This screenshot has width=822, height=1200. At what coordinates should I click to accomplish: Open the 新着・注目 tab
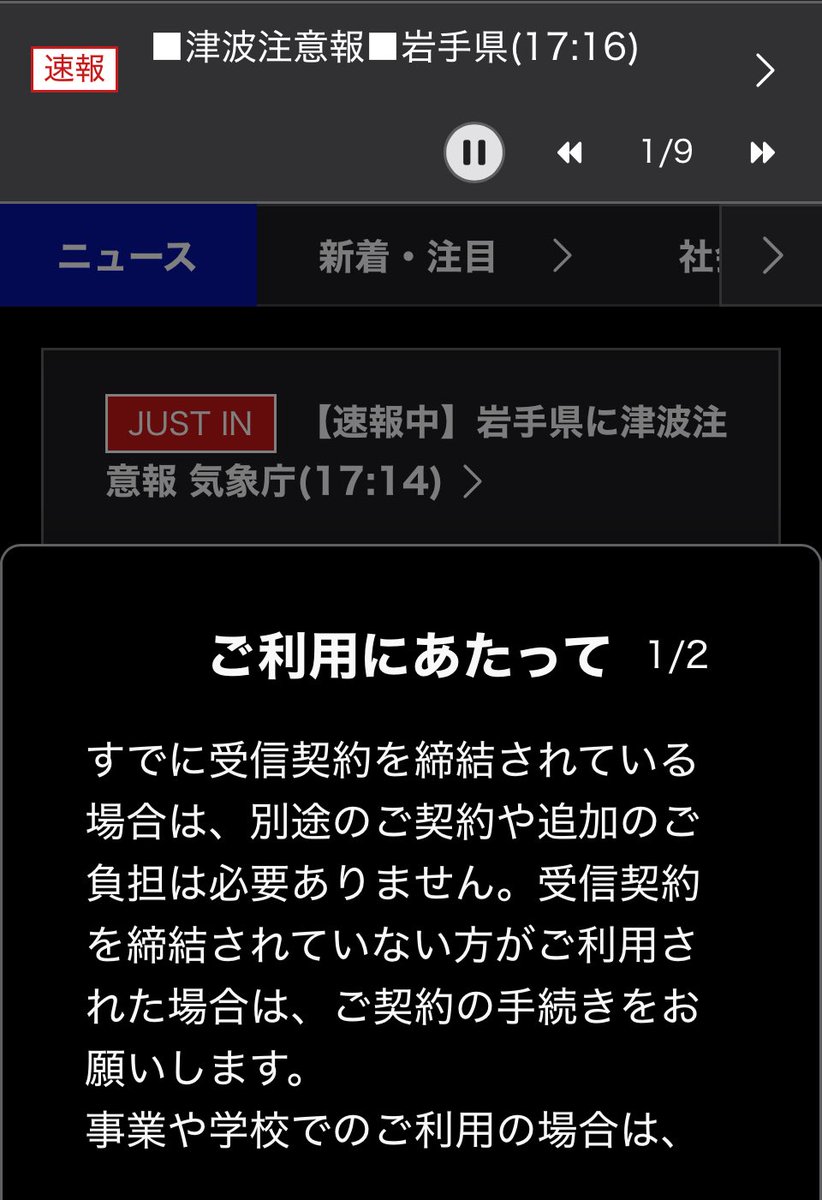coord(407,257)
